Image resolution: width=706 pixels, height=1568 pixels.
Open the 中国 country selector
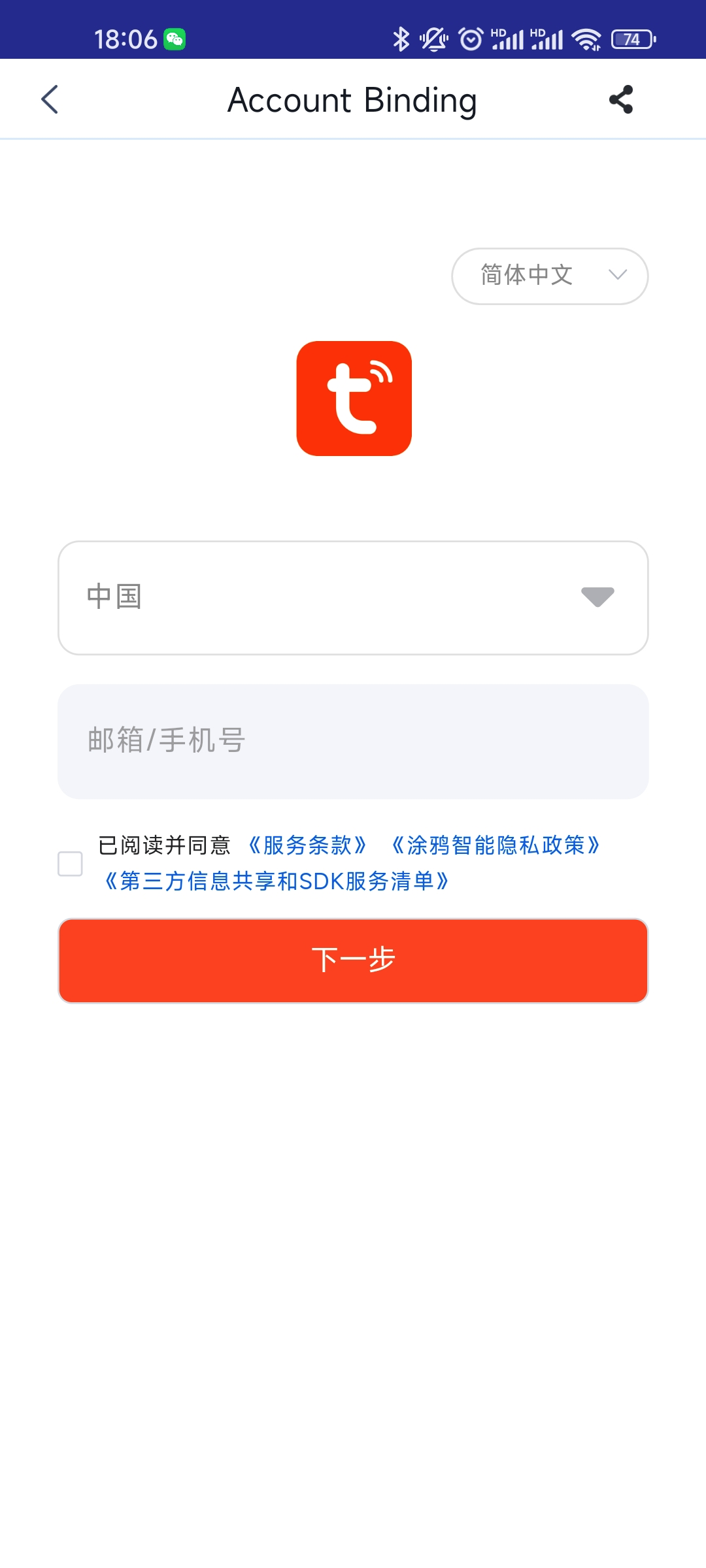click(x=353, y=598)
